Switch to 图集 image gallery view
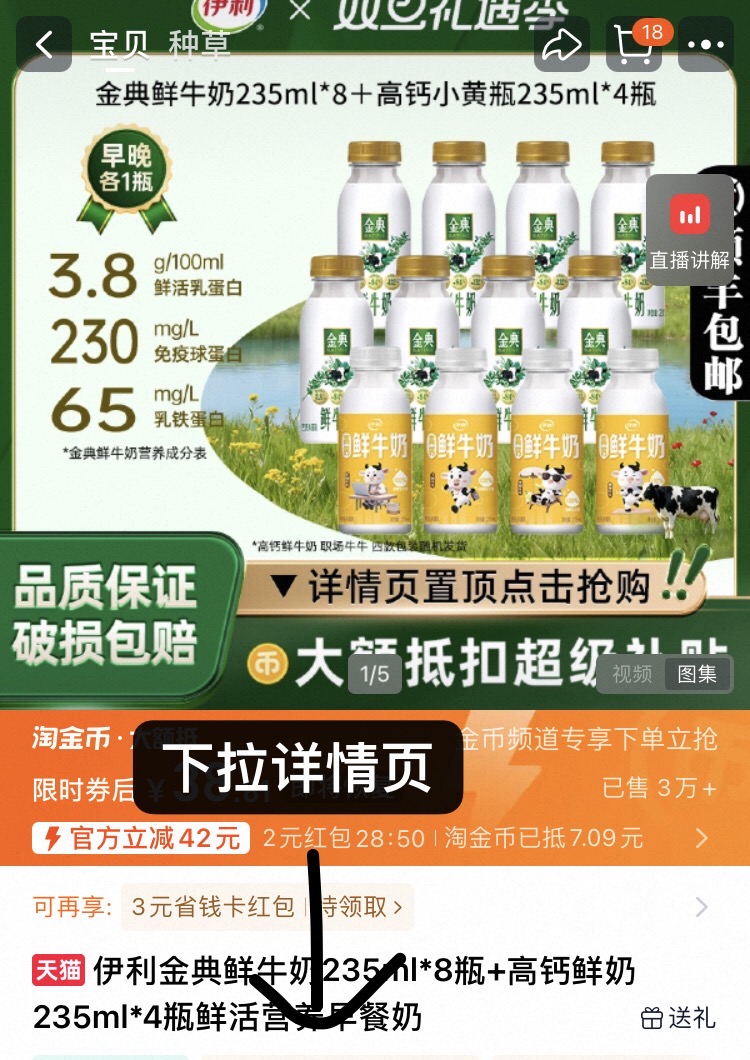Viewport: 750px width, 1060px height. [x=700, y=675]
